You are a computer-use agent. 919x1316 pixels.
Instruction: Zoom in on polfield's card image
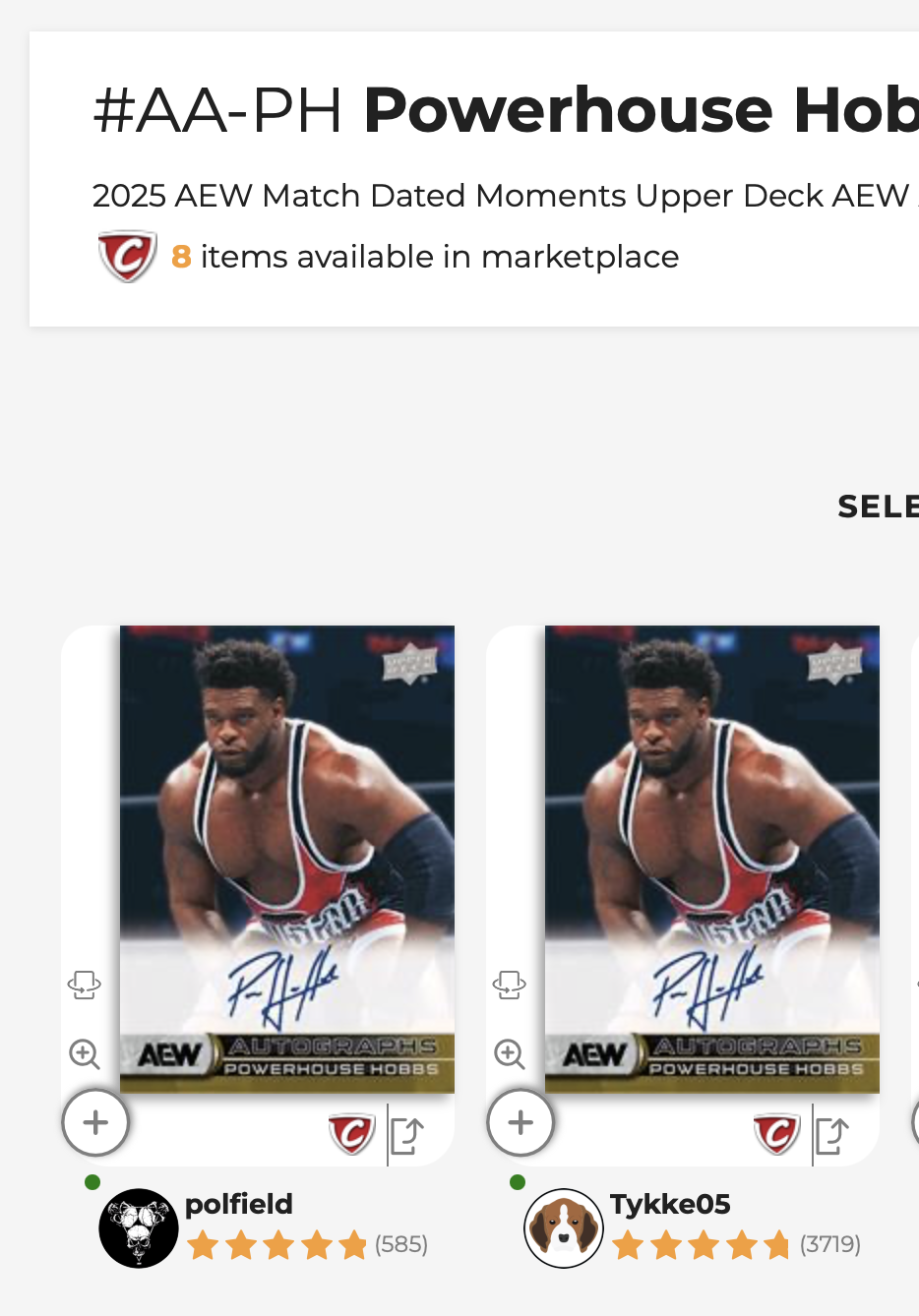[85, 1054]
